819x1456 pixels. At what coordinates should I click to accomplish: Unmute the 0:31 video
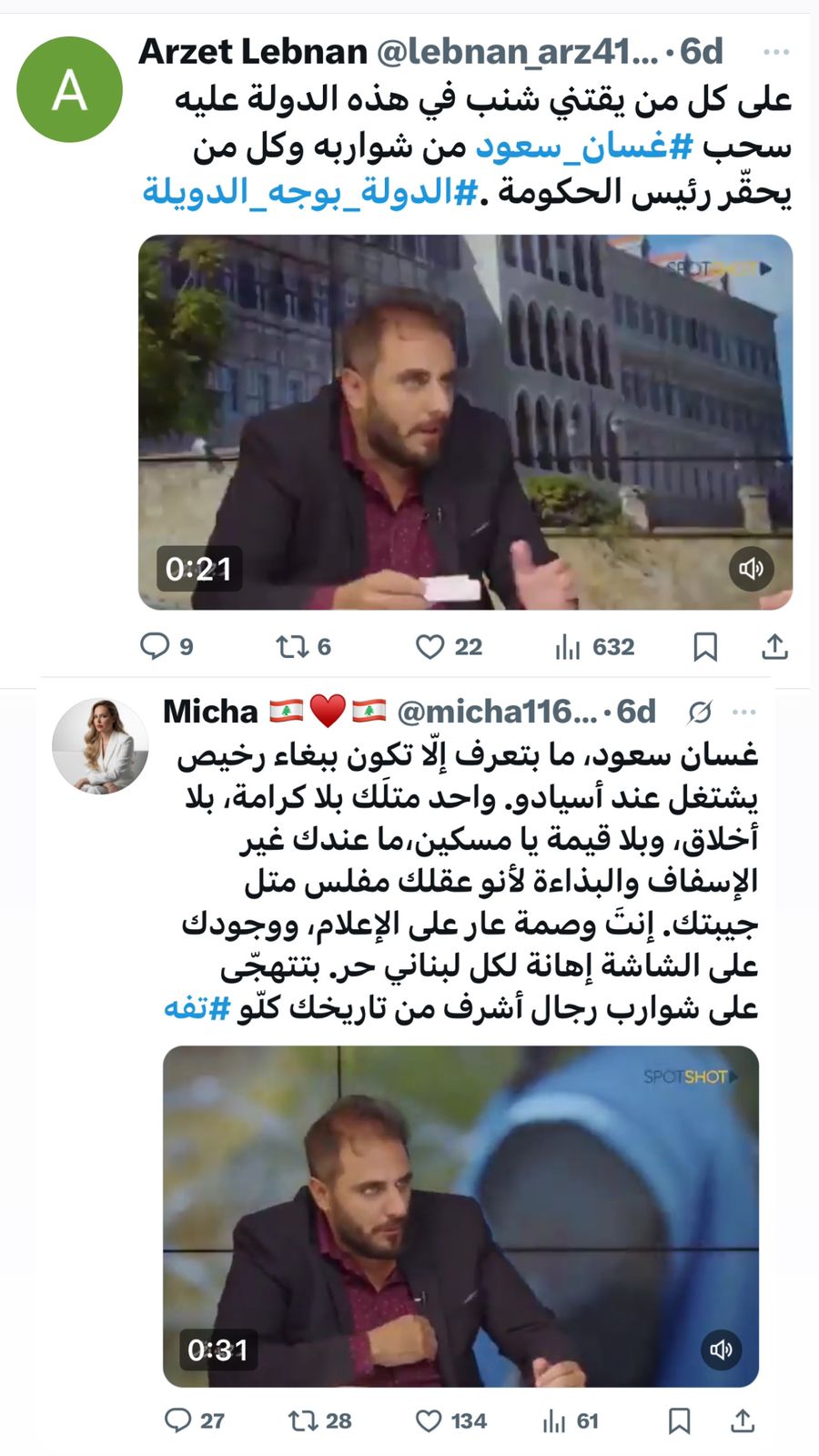point(721,1350)
